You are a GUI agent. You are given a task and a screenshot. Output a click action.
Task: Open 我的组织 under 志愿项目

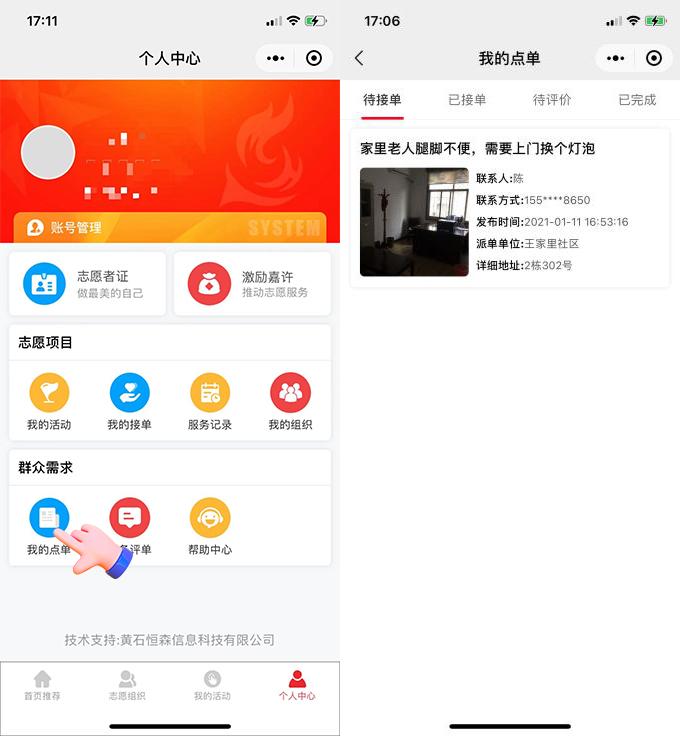[290, 402]
